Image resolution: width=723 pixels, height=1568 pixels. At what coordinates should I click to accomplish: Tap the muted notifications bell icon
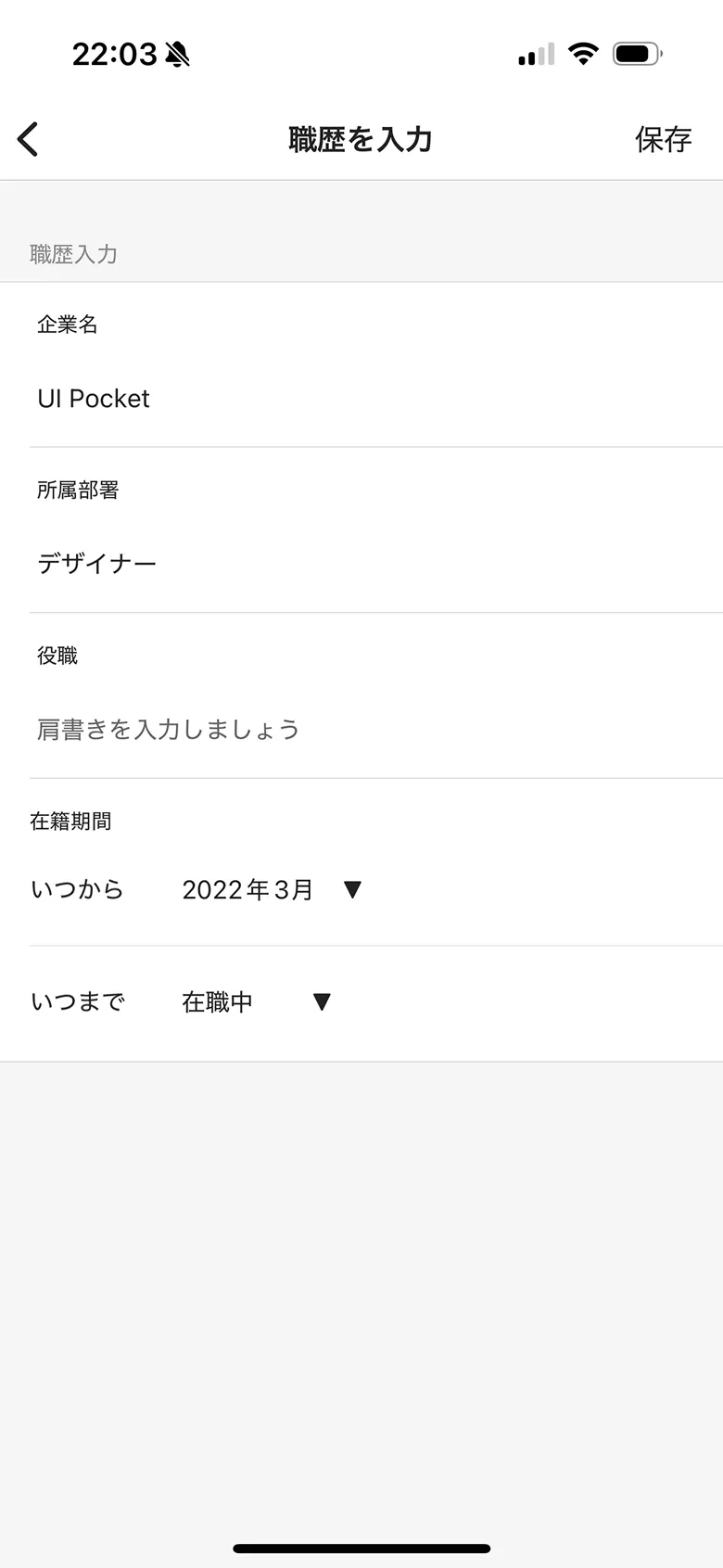pos(176,54)
